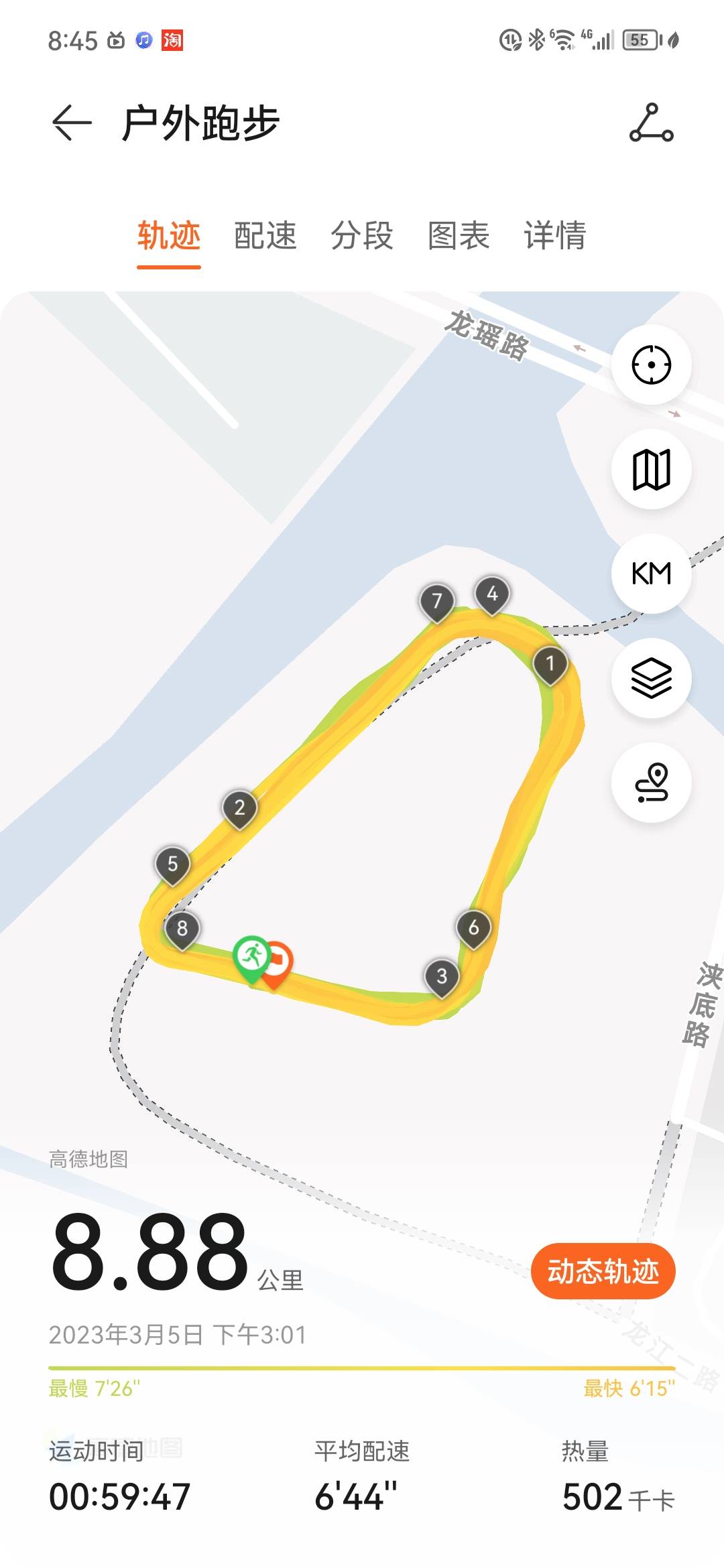
Task: Play the 动态轨迹 animation
Action: (x=603, y=1271)
